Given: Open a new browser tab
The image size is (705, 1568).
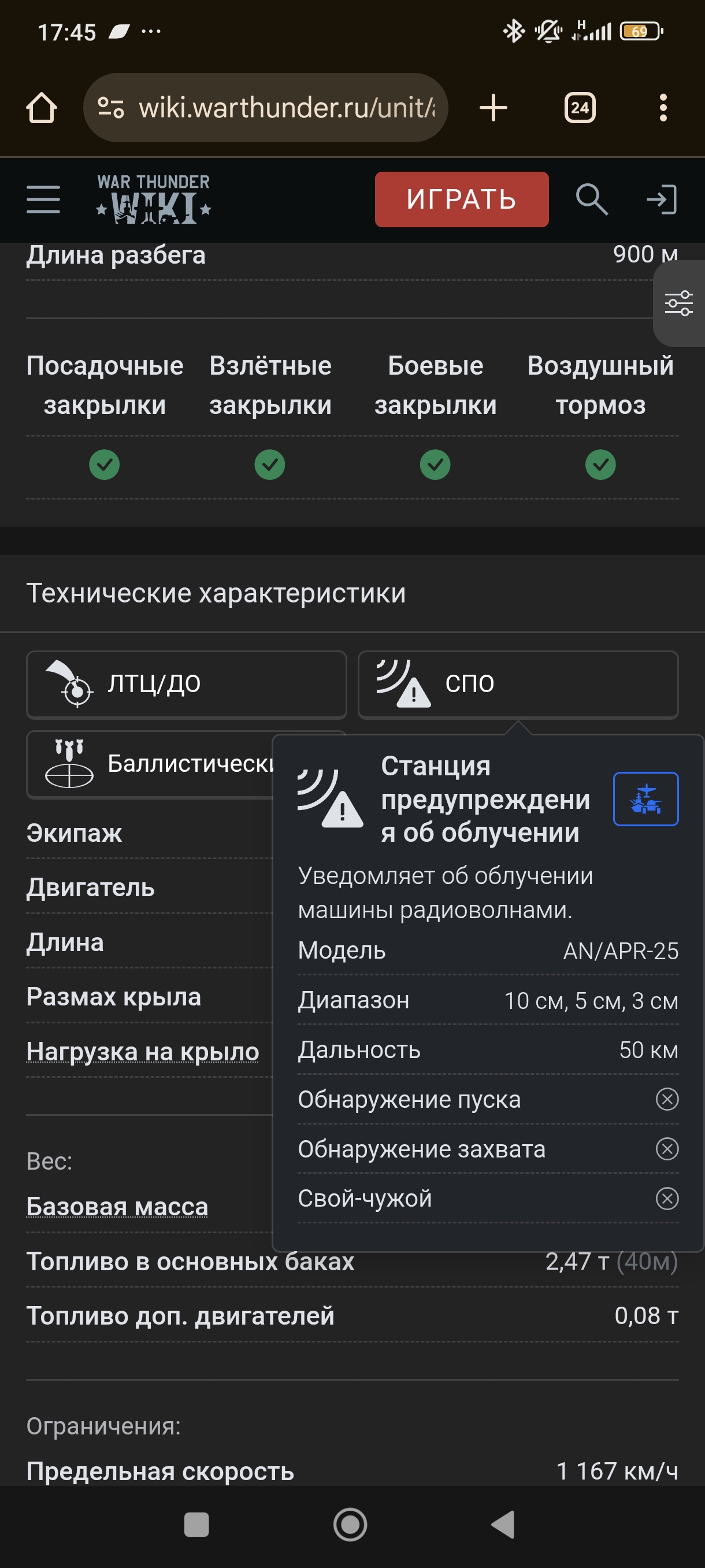Looking at the screenshot, I should (x=493, y=108).
